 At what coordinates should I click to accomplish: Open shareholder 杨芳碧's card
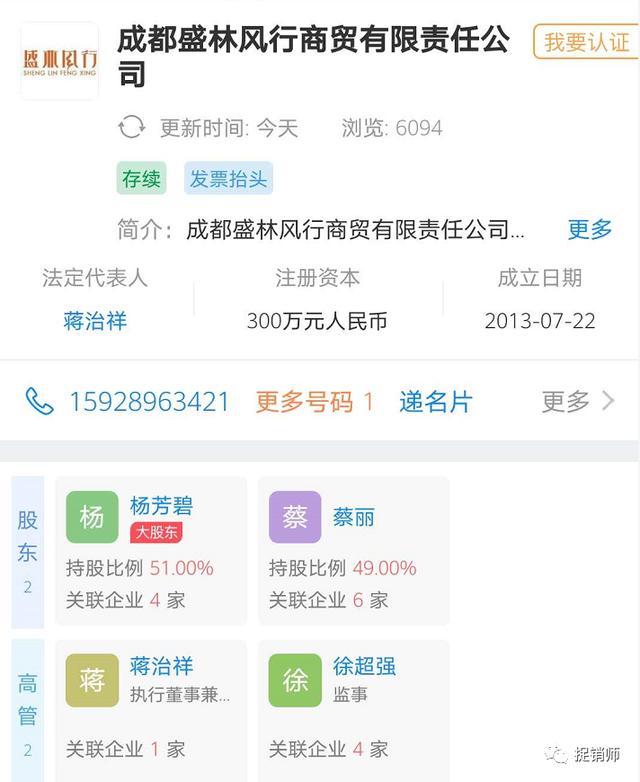(151, 550)
